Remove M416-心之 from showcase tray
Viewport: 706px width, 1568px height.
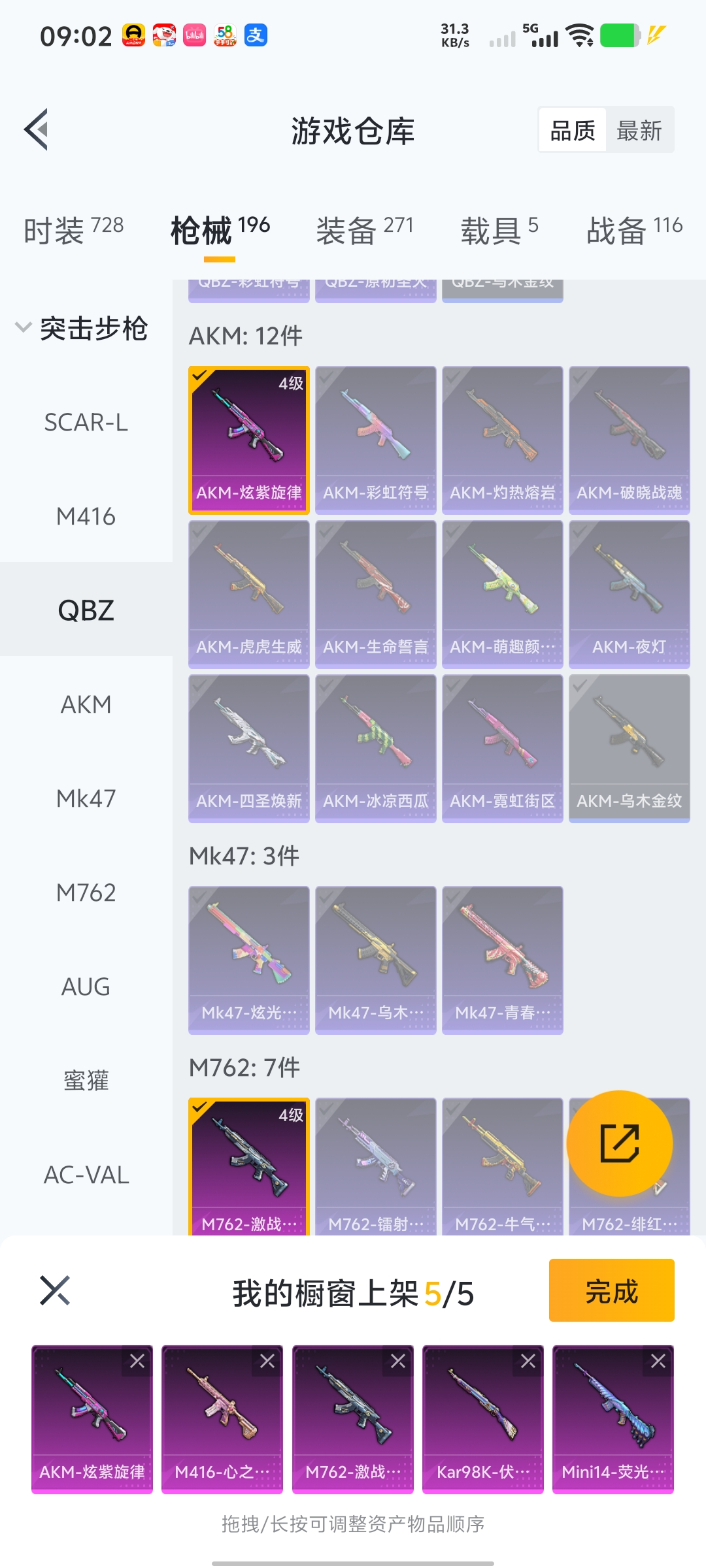coord(267,1362)
